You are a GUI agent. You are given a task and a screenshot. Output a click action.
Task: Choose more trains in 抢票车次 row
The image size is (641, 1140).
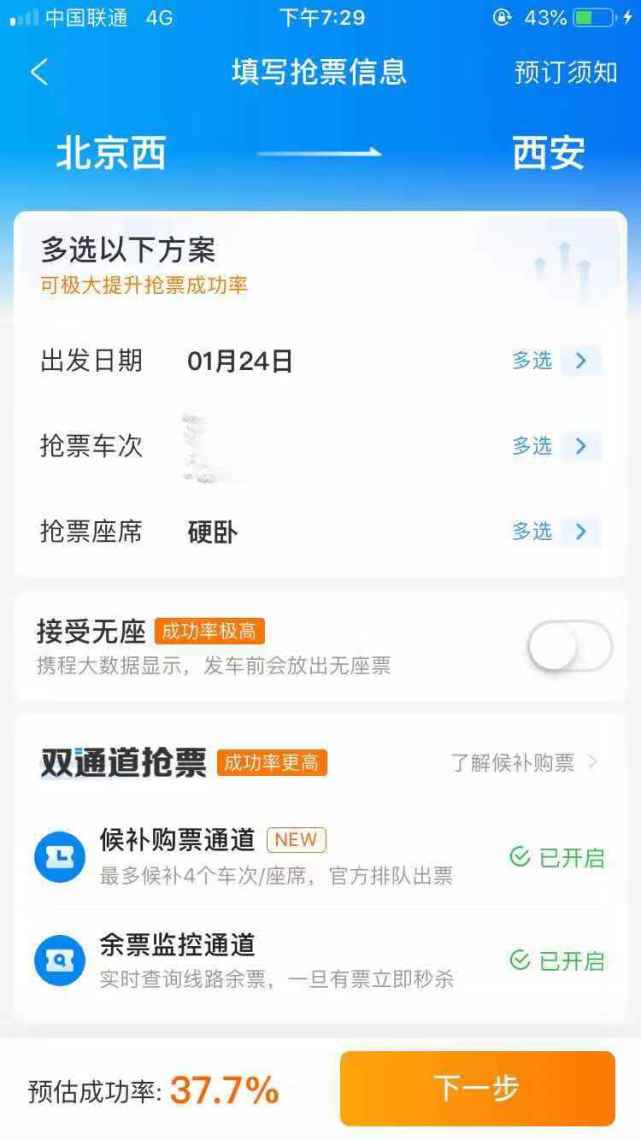coord(556,446)
